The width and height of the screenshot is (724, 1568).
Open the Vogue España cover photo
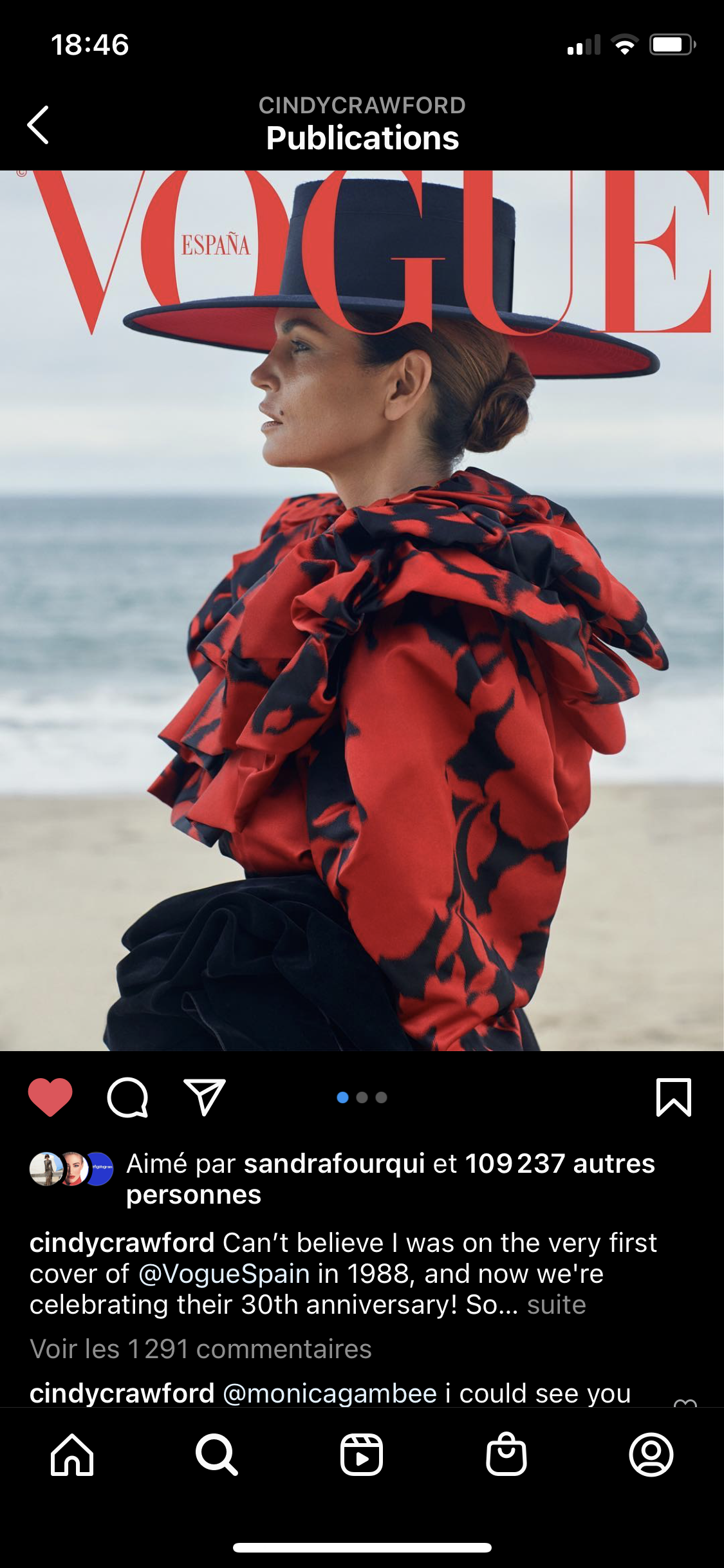coord(362,611)
